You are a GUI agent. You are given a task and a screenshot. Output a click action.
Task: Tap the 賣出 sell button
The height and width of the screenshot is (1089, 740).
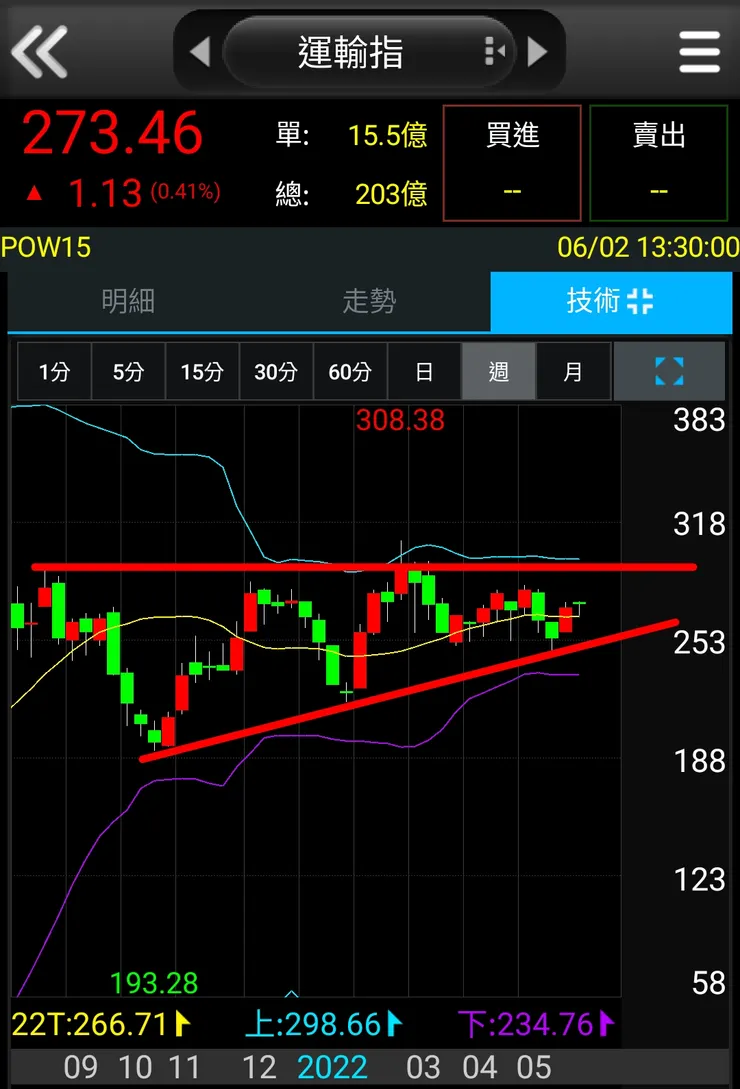(658, 162)
